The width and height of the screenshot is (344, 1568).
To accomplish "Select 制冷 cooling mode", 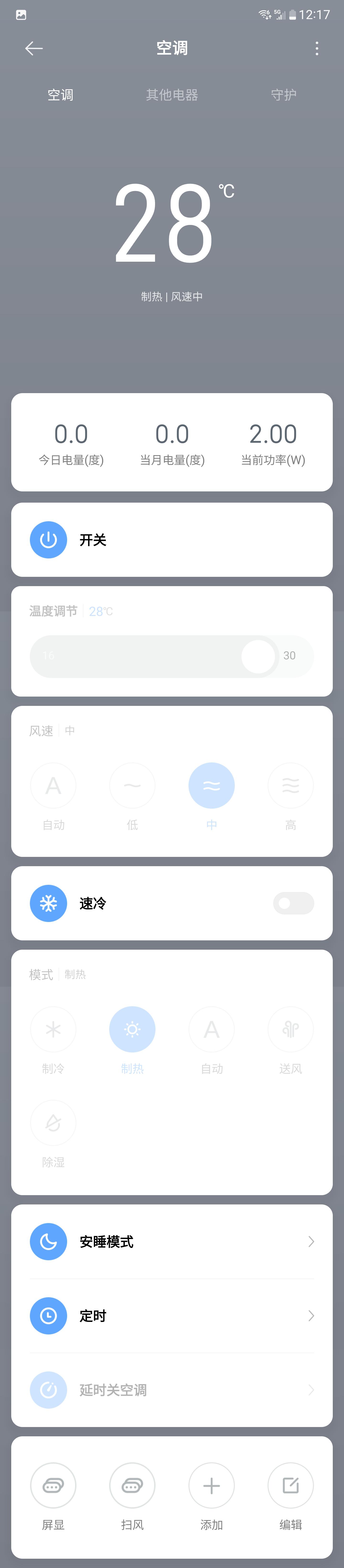I will pos(53,1029).
